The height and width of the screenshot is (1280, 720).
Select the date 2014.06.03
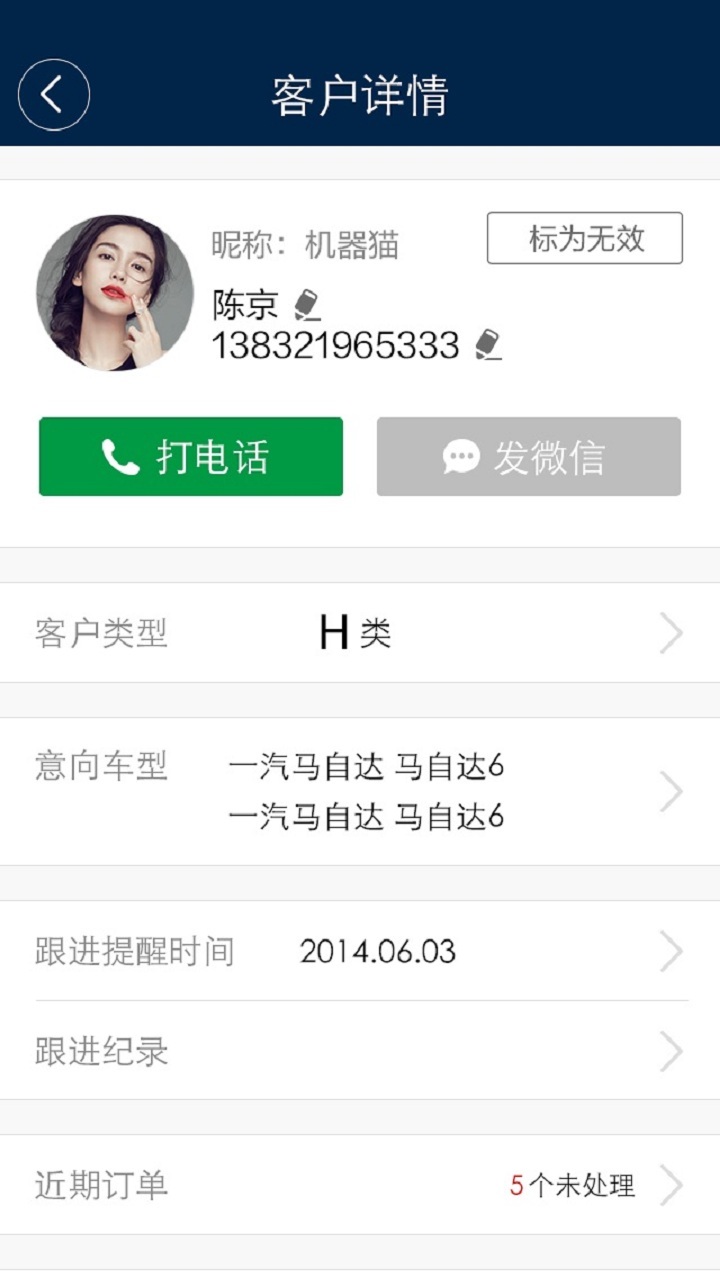point(380,952)
